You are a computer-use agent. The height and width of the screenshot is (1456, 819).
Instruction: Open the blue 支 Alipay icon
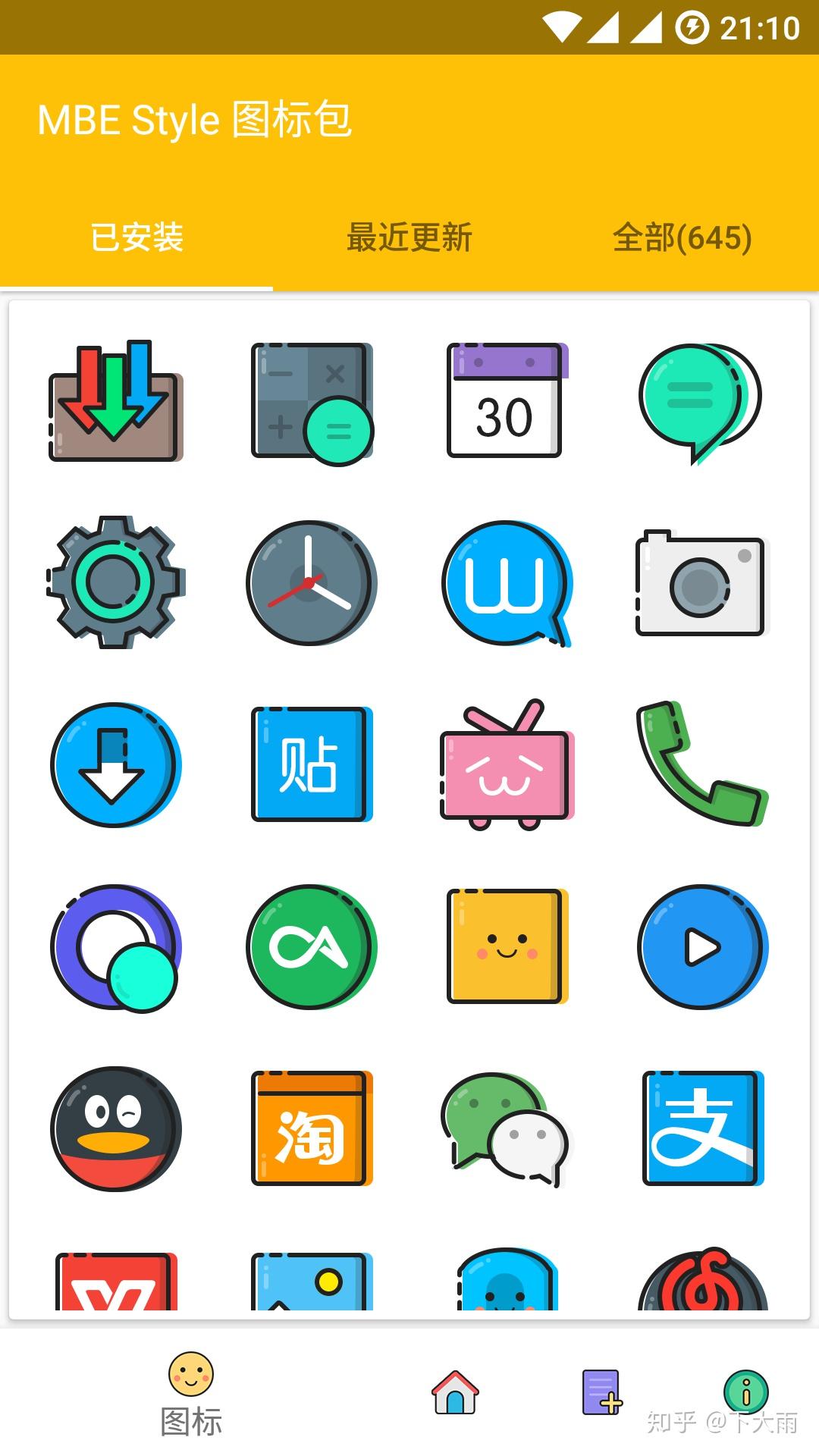tap(701, 1128)
